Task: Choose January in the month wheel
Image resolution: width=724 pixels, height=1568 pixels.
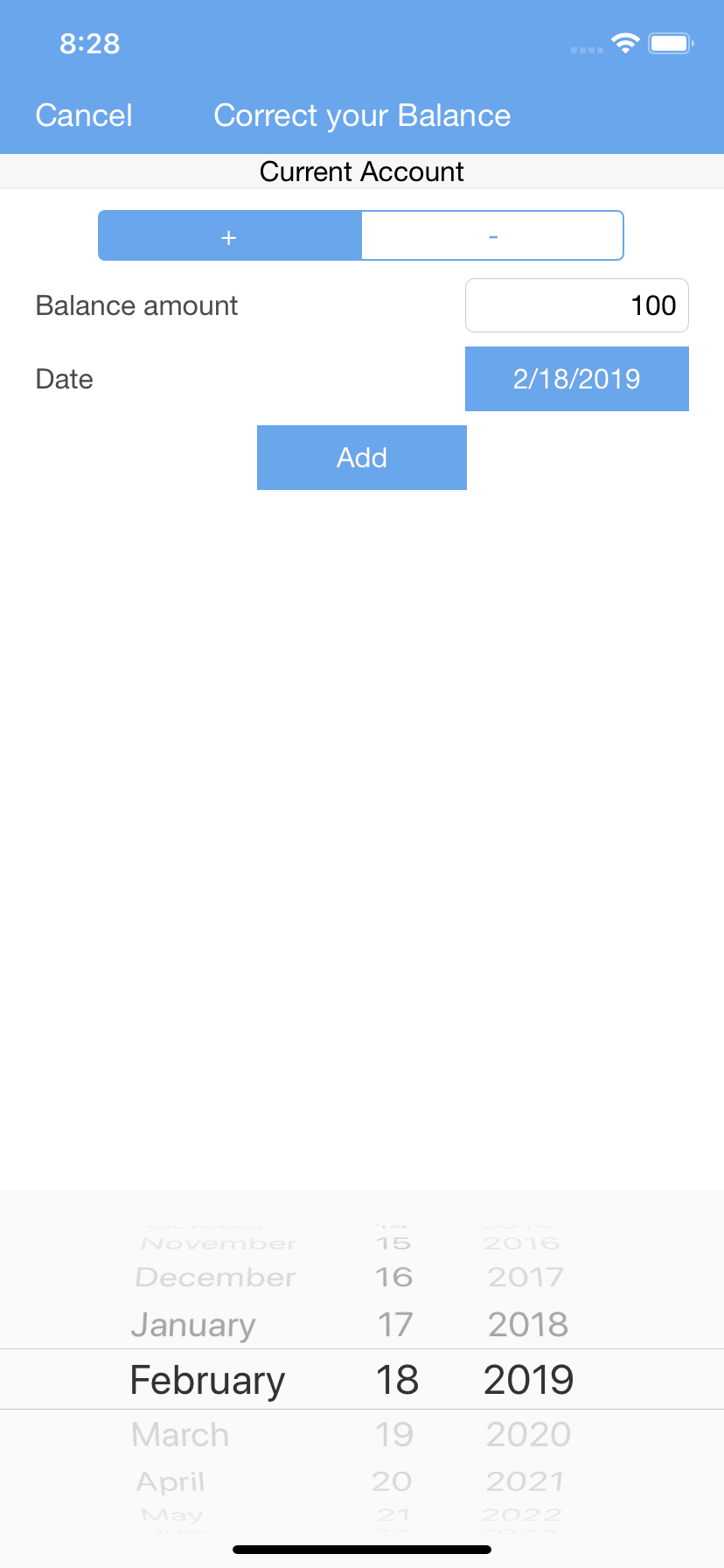Action: [x=193, y=1325]
